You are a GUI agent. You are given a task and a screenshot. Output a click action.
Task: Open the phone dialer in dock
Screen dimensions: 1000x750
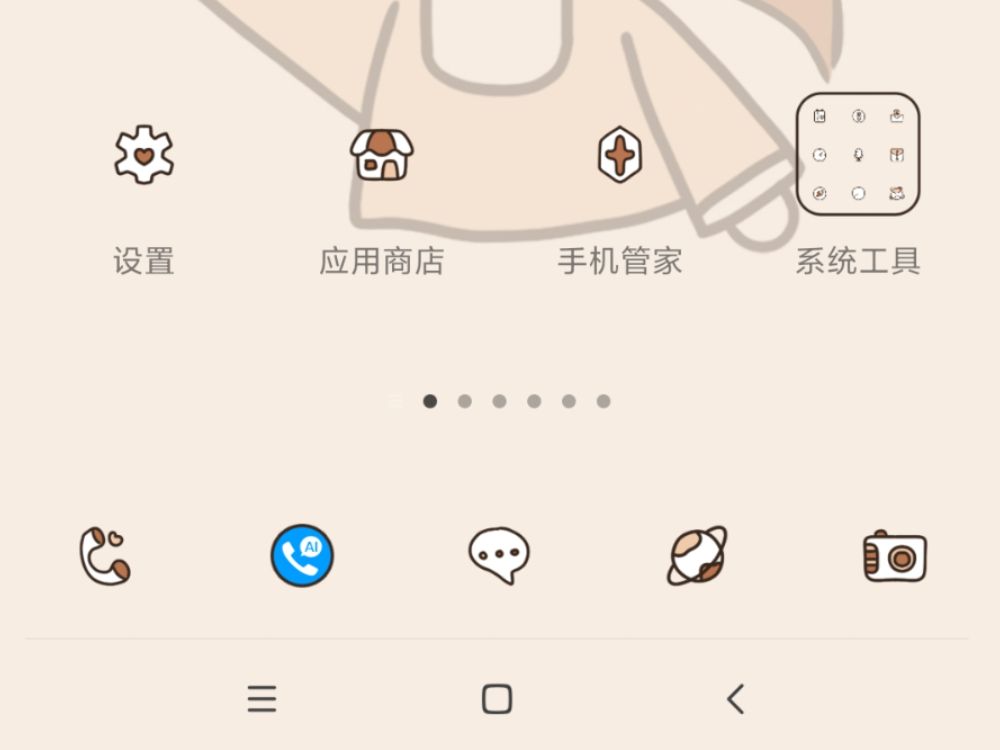point(105,556)
